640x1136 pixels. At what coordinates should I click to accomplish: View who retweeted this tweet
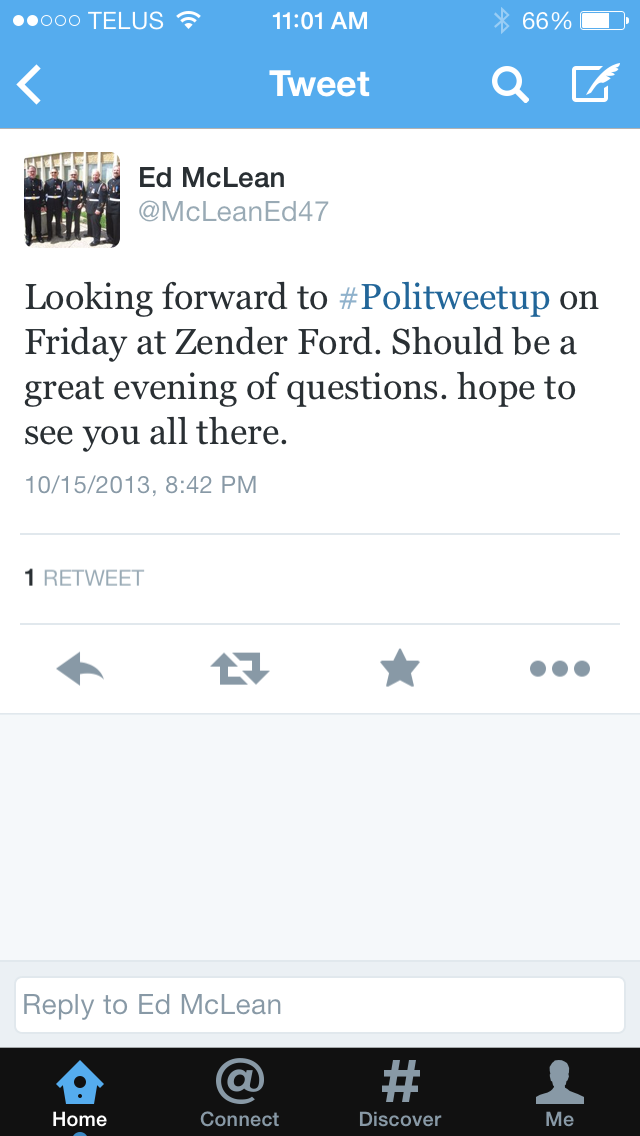84,578
